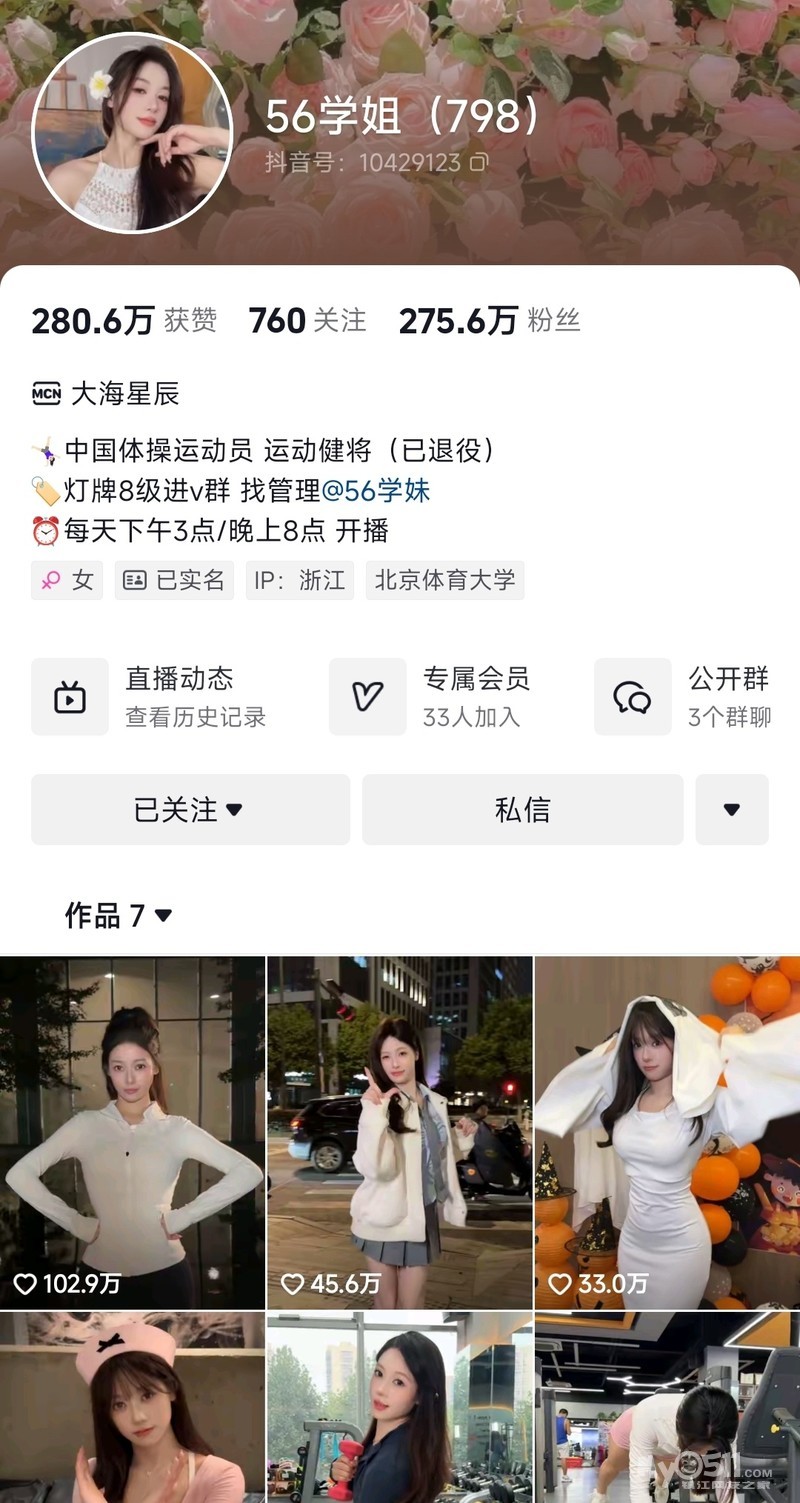Open the profile avatar picture

click(132, 133)
